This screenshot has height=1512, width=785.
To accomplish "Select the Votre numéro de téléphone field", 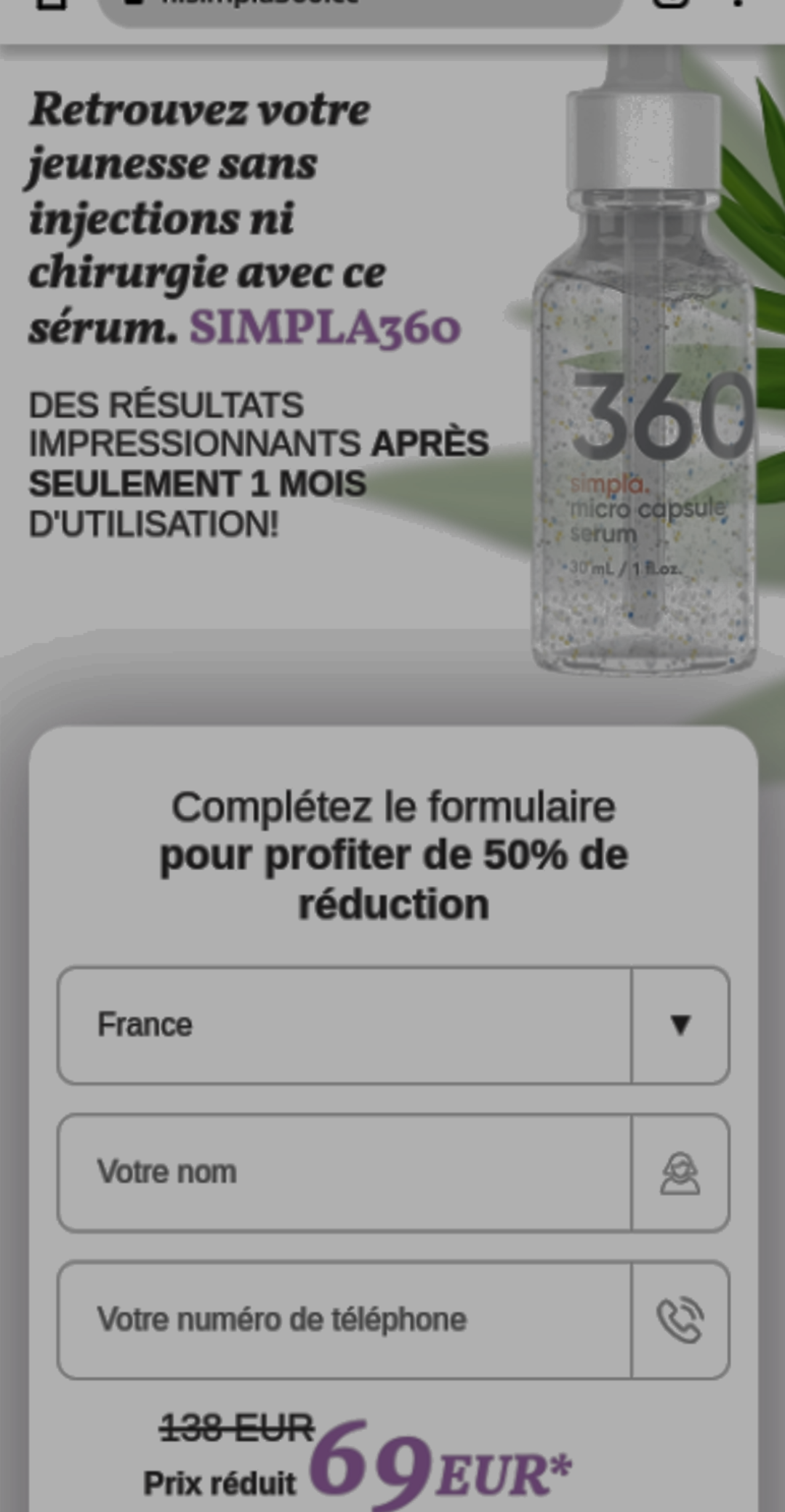I will [345, 1319].
